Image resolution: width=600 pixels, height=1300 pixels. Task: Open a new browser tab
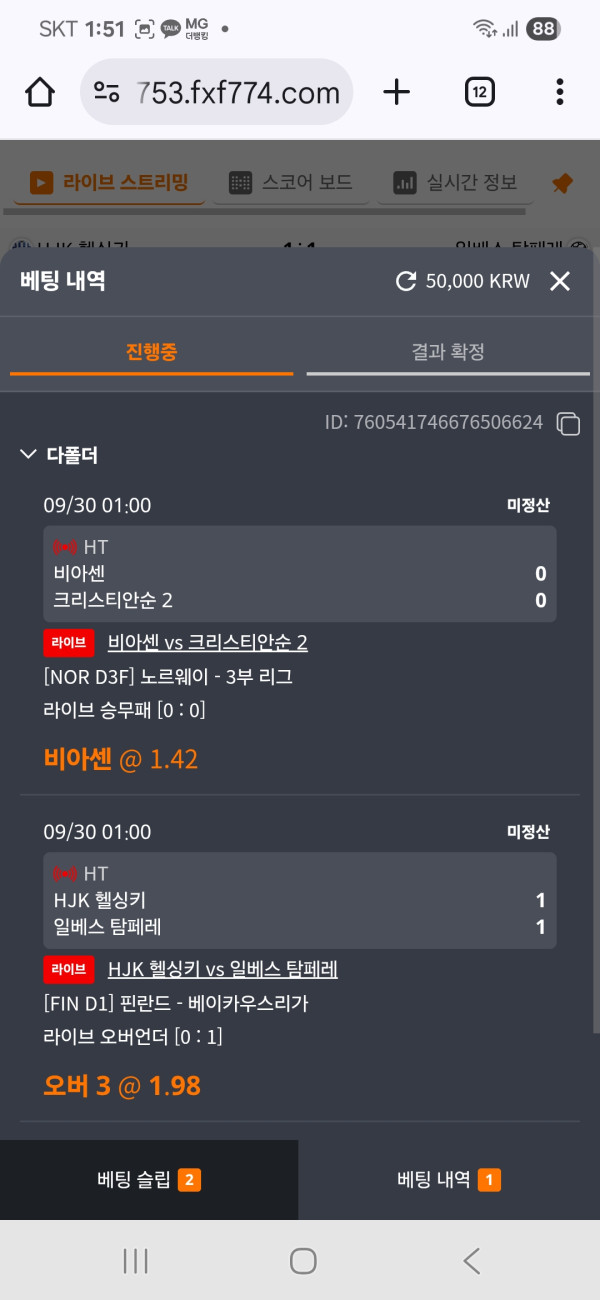397,92
